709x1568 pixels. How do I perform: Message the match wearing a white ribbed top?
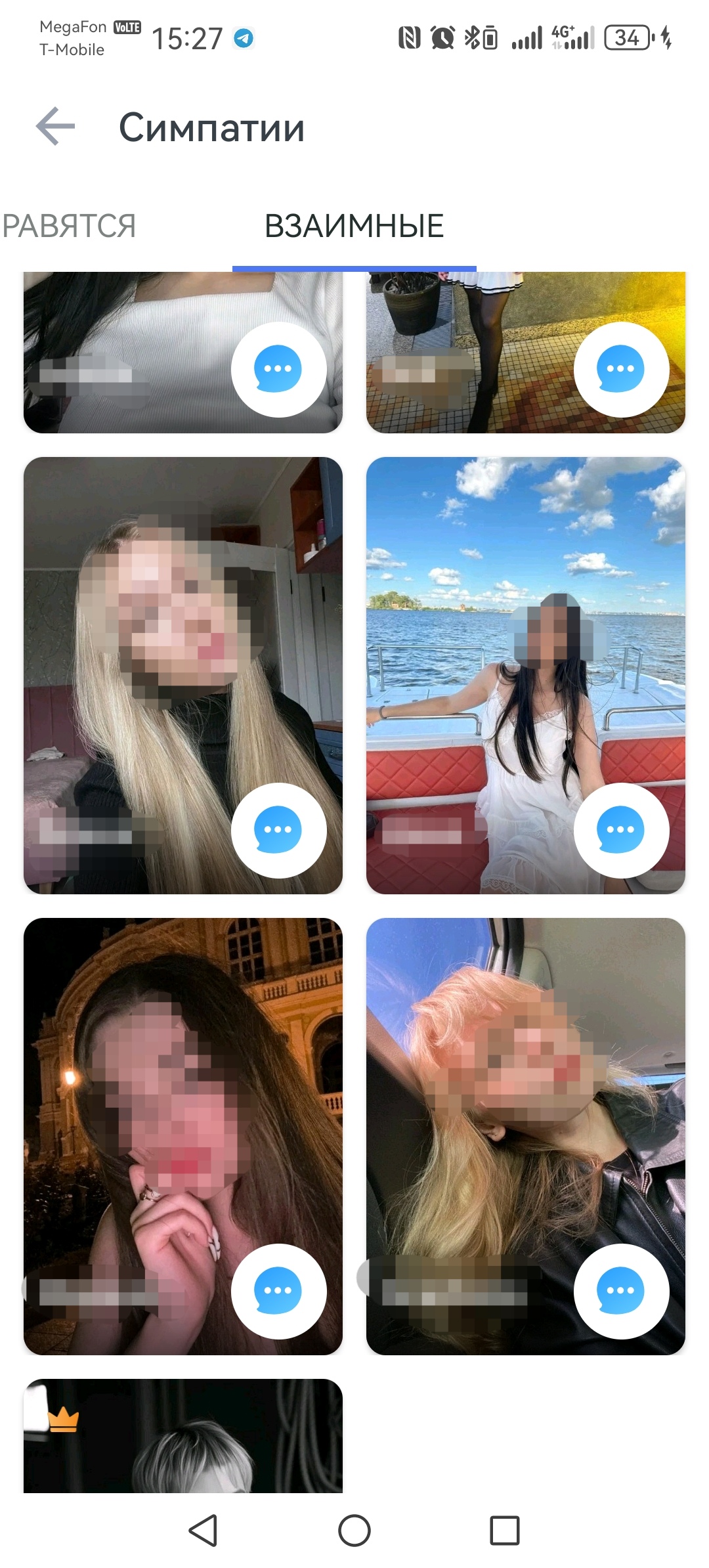coord(279,369)
